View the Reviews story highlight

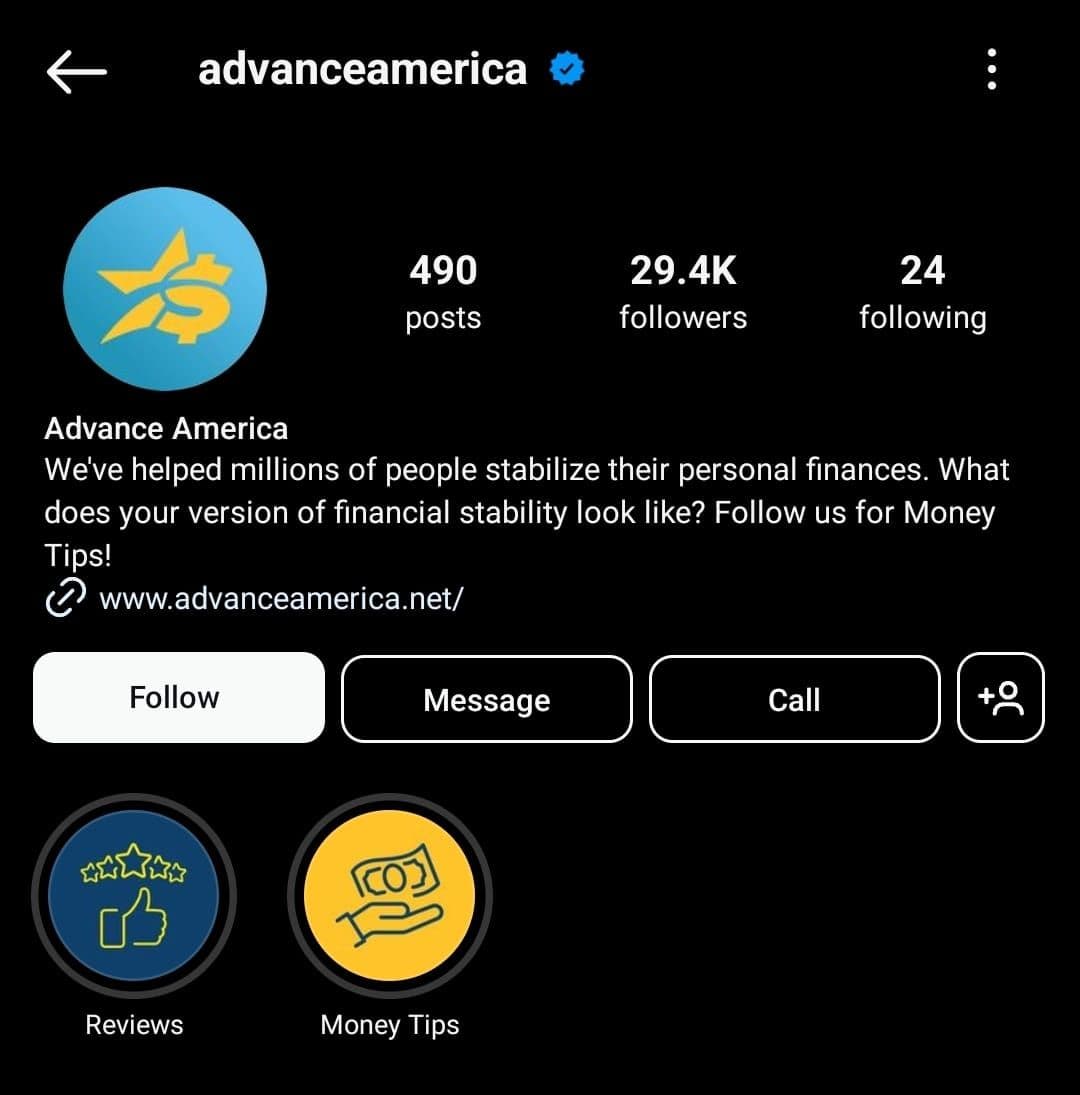point(134,895)
